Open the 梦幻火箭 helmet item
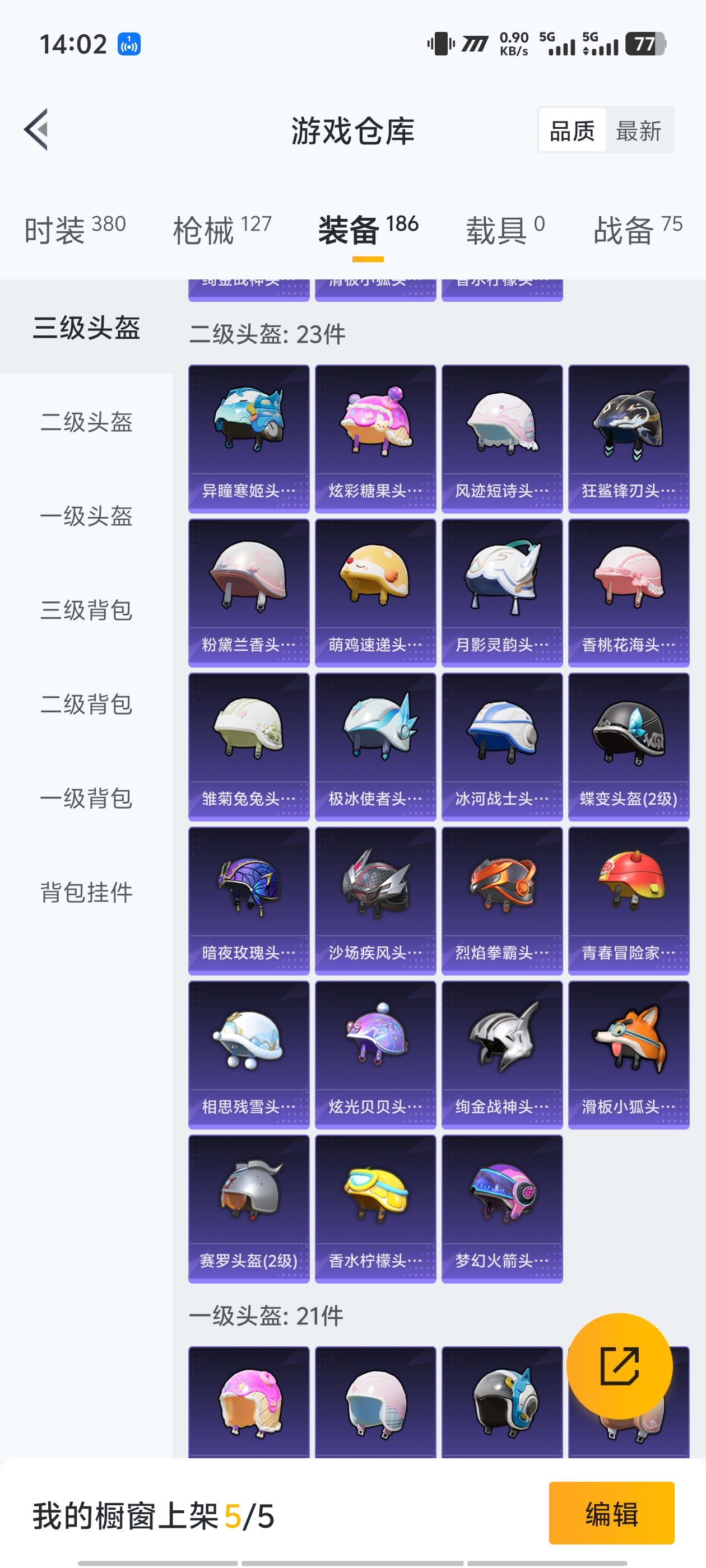706x1568 pixels. [502, 1208]
